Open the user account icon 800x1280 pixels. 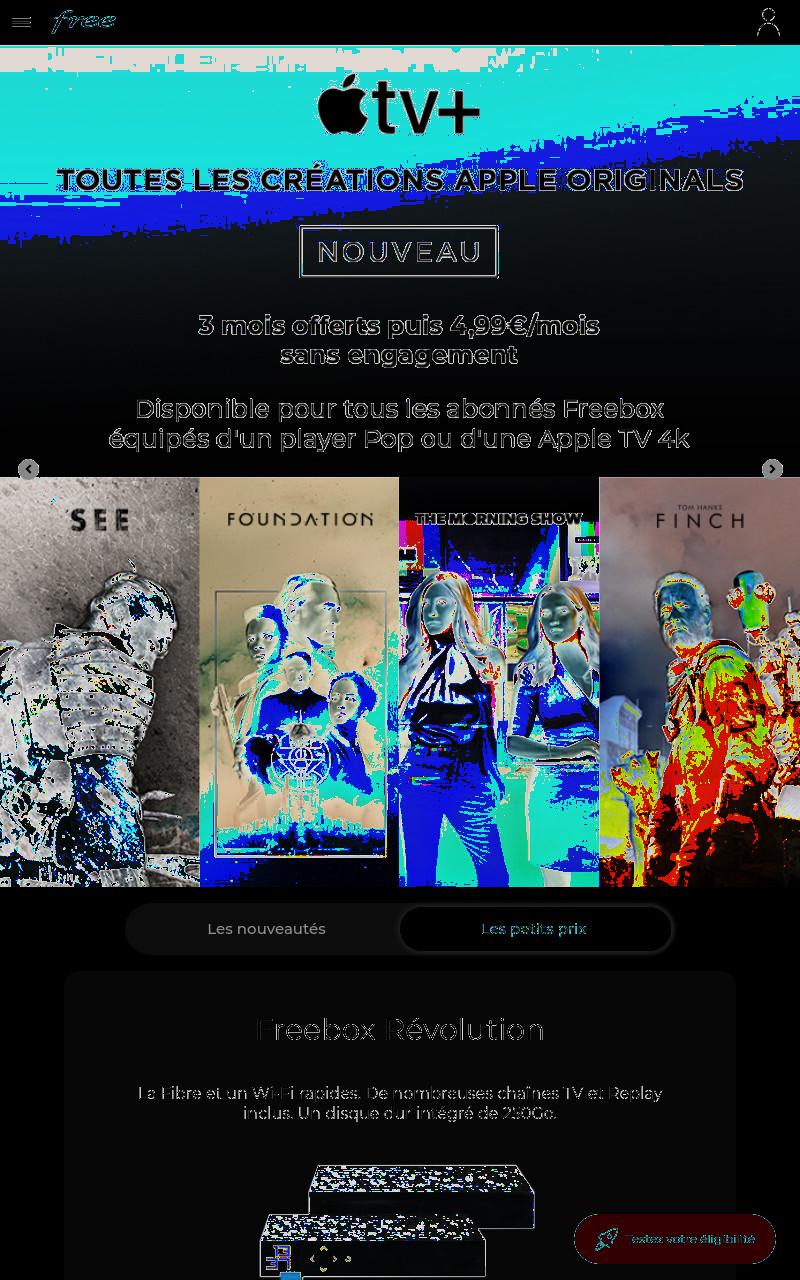tap(768, 22)
